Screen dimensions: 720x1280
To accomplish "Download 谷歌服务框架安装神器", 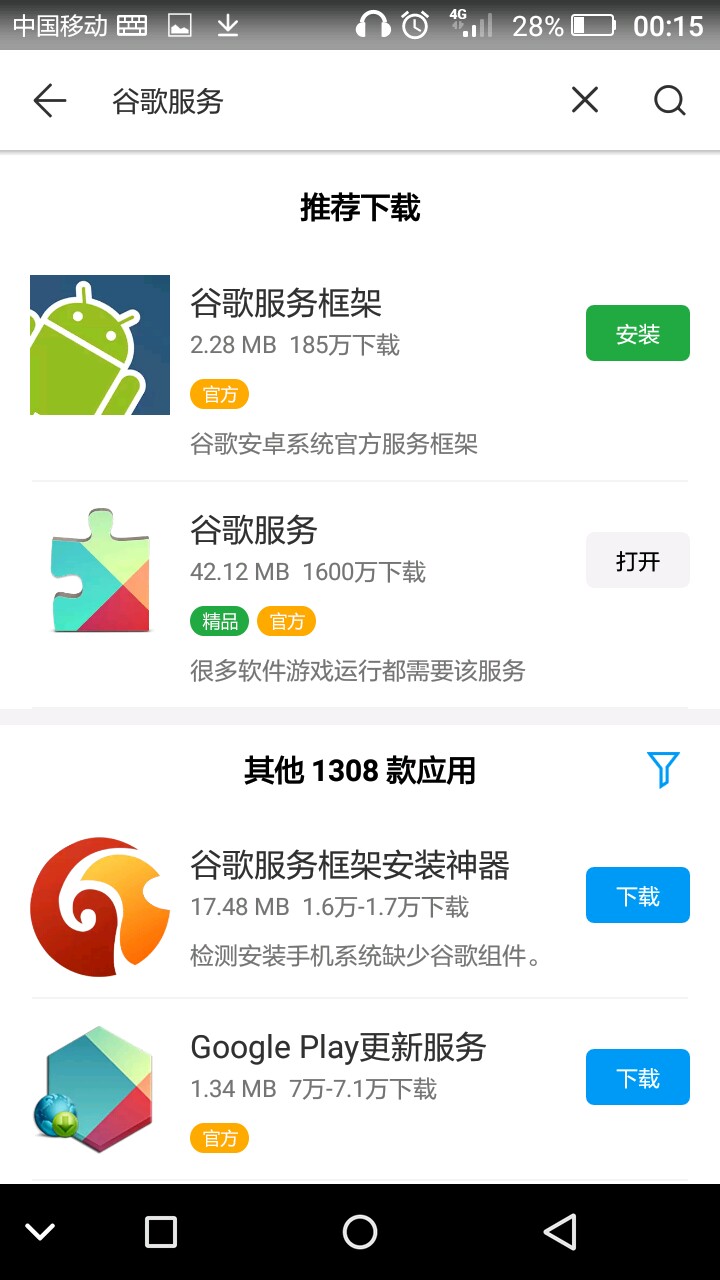I will 637,895.
